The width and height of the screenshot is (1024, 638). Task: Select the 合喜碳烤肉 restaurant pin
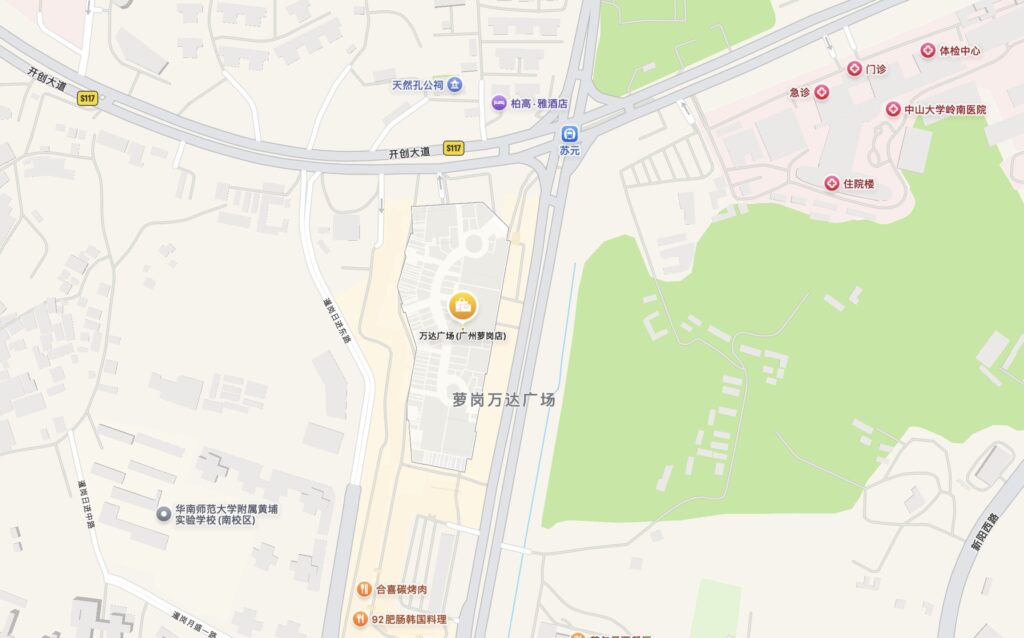363,590
